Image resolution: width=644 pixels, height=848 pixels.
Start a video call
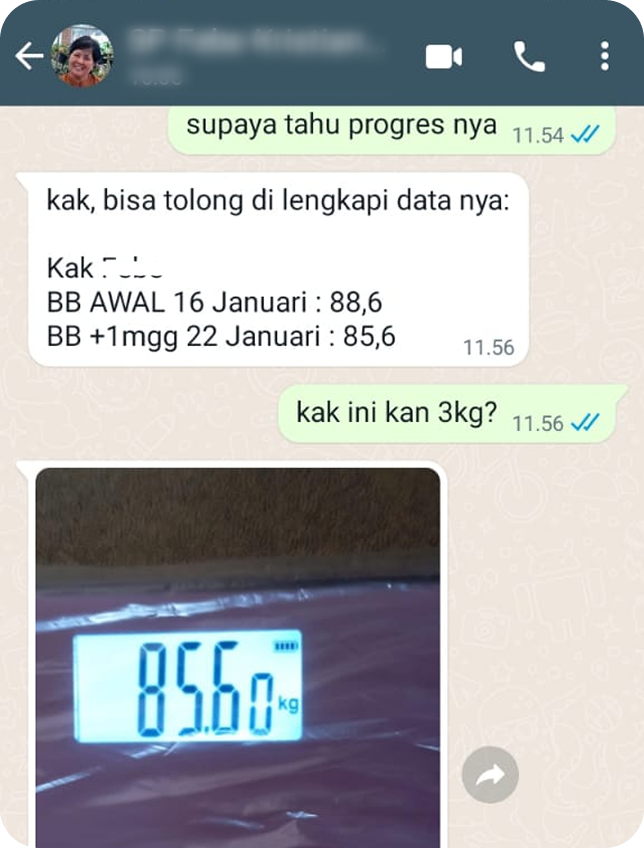(443, 56)
